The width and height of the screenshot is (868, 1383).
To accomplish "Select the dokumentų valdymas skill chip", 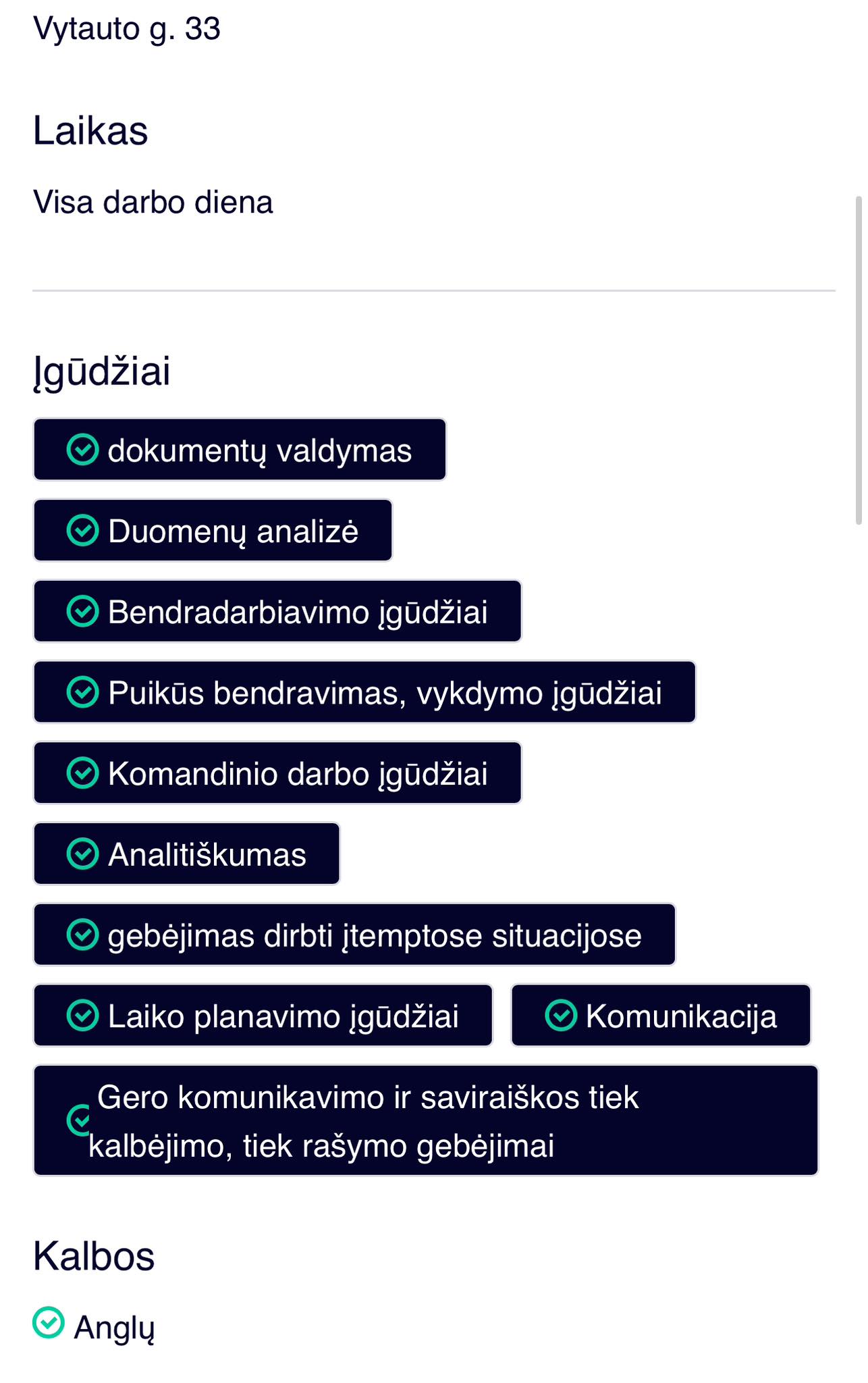I will point(240,450).
